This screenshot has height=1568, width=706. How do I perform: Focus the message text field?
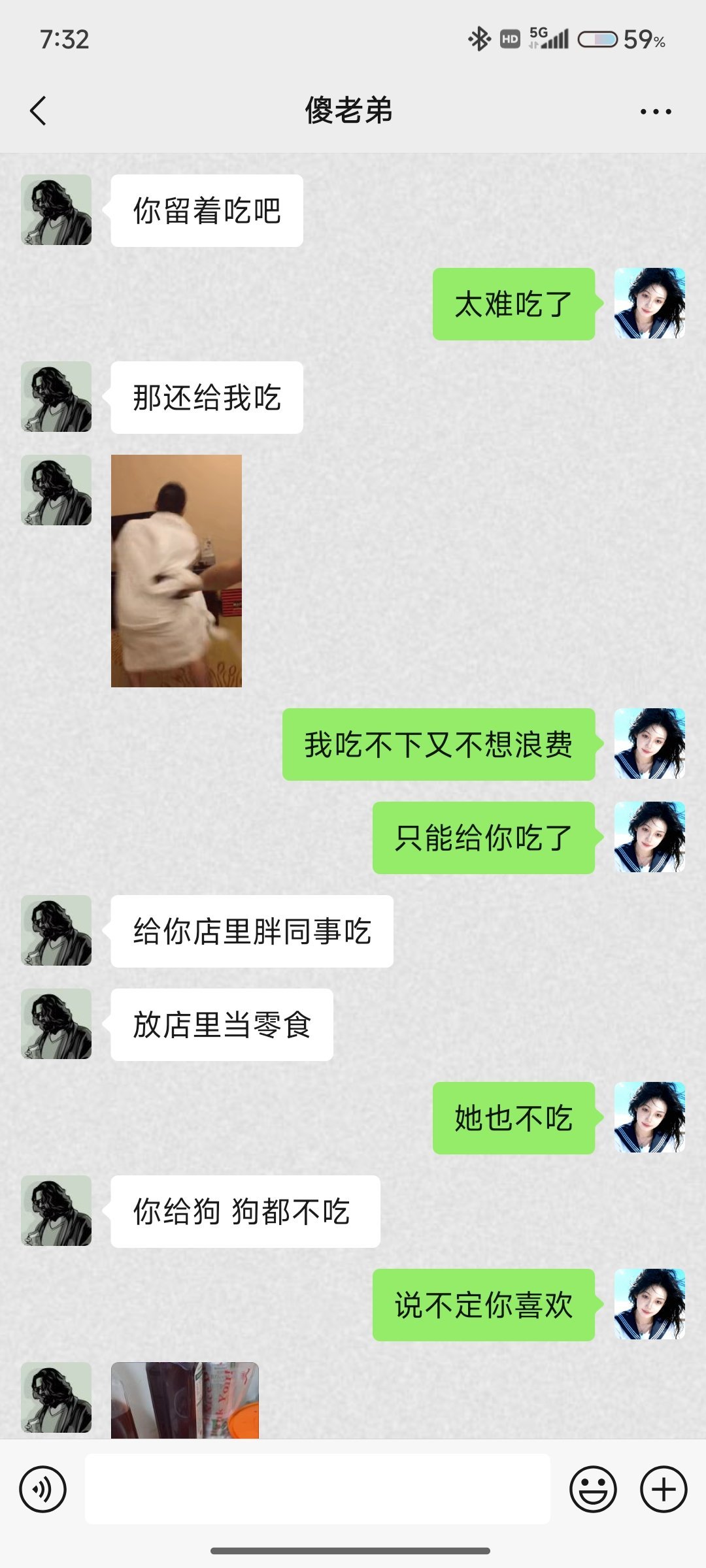click(317, 1490)
